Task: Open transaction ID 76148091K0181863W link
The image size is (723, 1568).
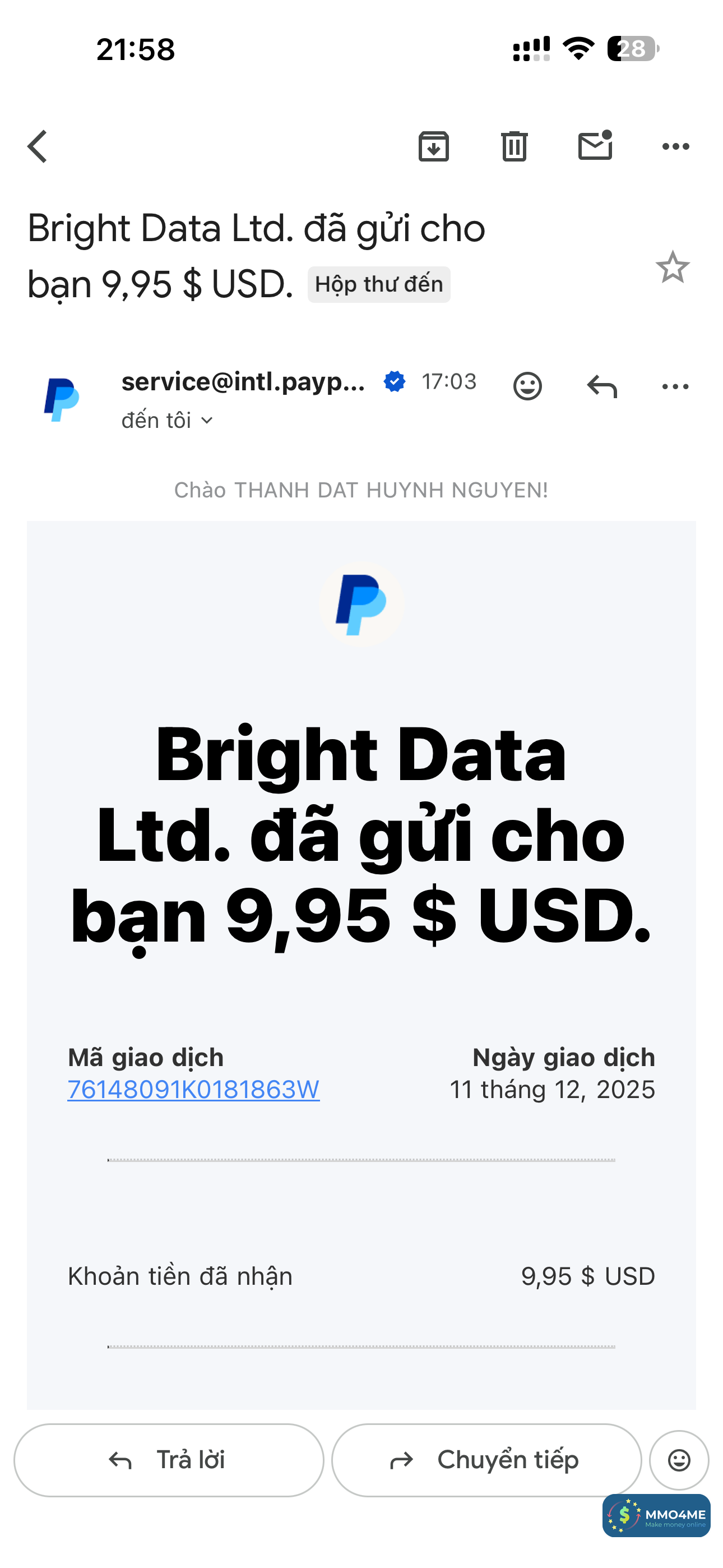Action: point(193,1090)
